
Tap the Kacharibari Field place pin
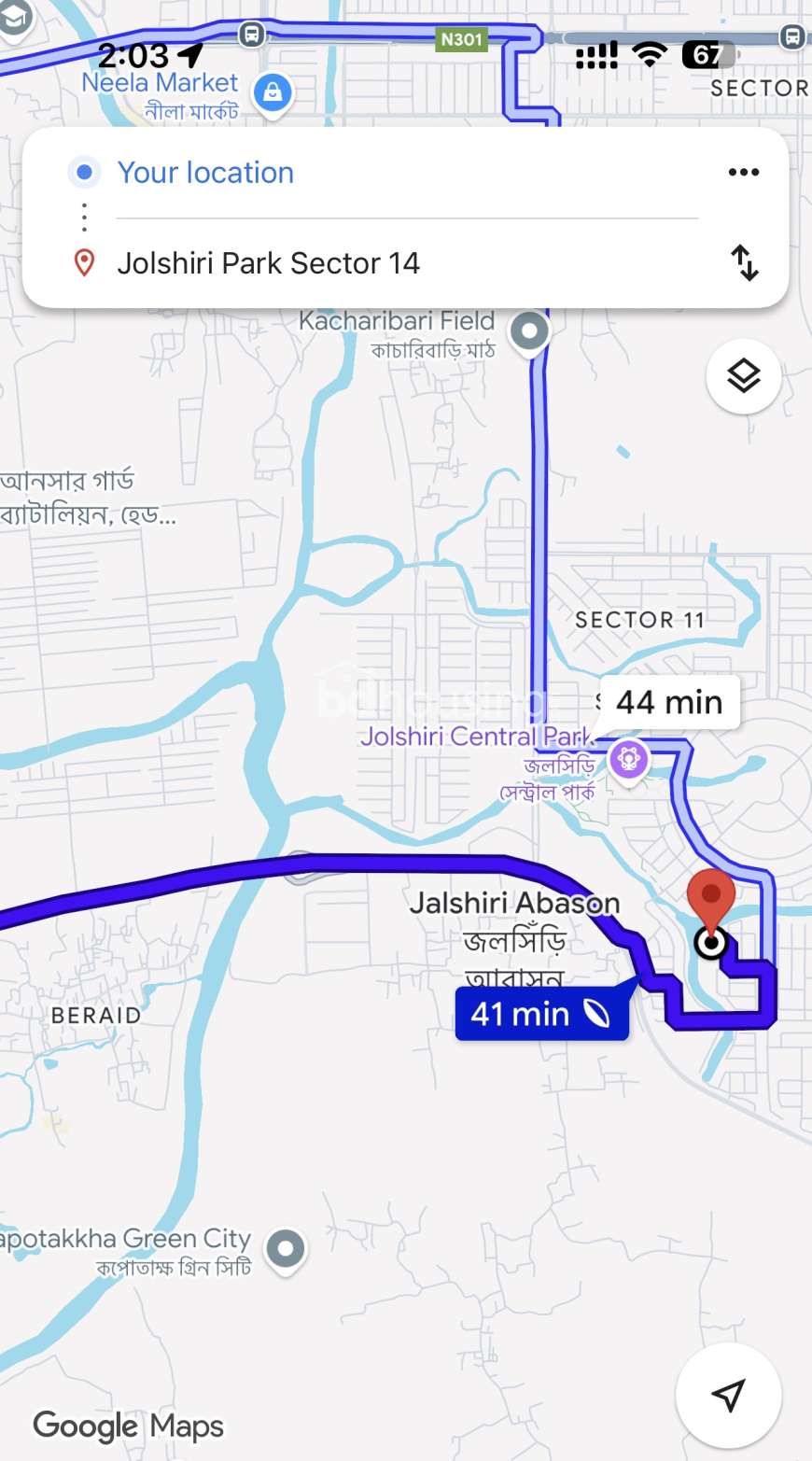click(x=529, y=331)
